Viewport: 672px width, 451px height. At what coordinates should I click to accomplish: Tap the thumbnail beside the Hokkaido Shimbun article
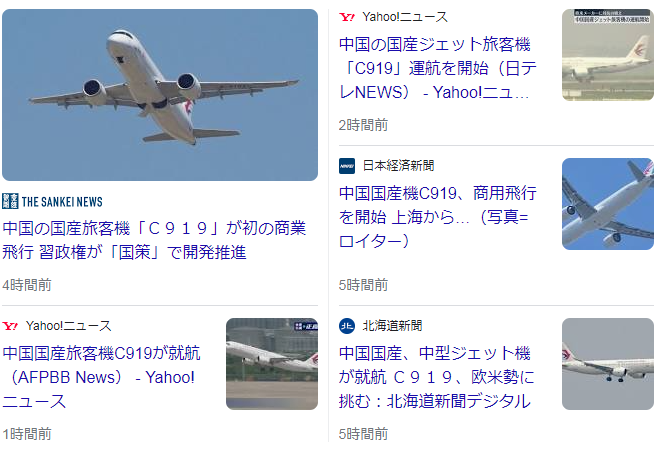coord(607,364)
